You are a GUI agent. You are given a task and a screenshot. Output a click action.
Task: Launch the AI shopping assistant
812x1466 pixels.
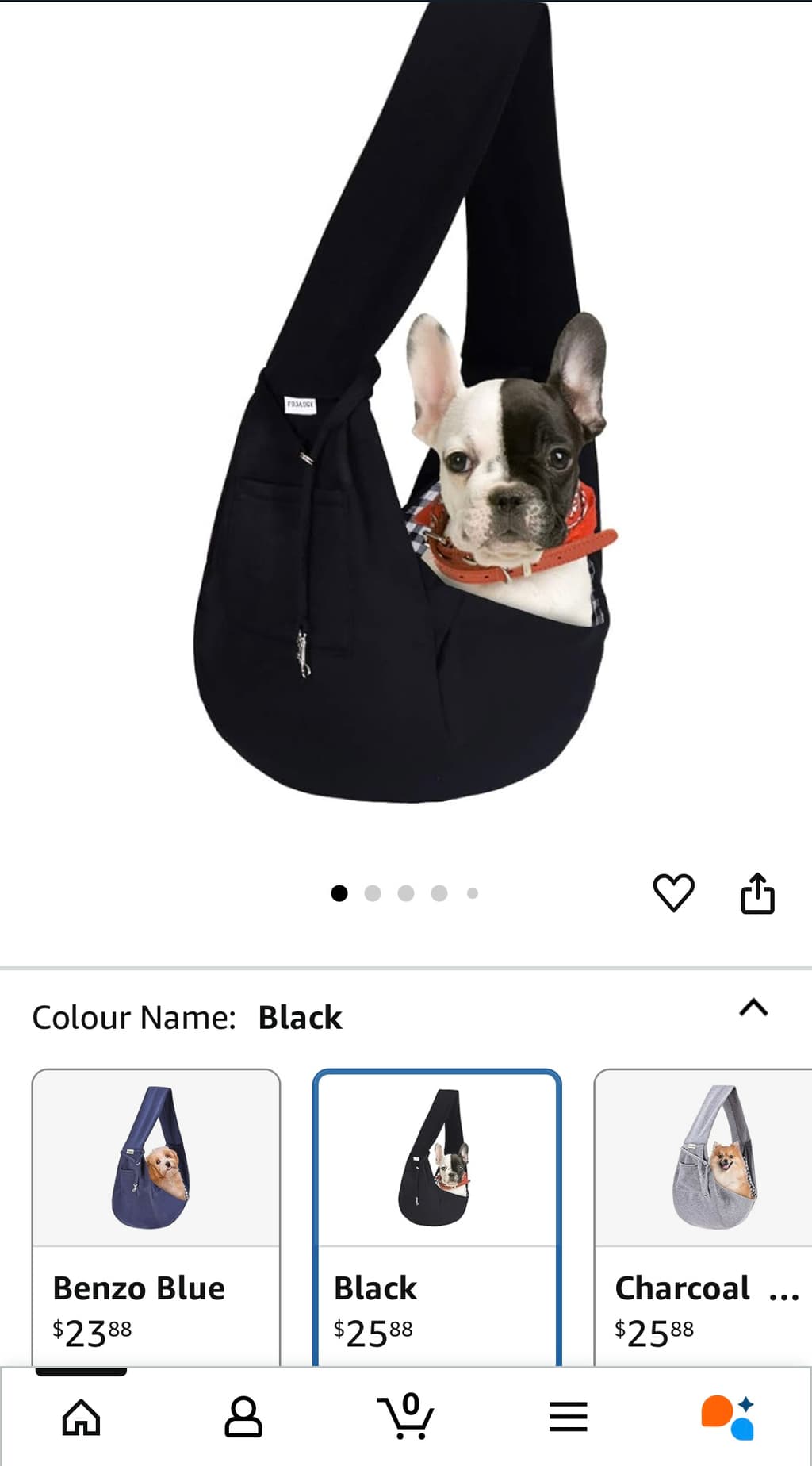tap(728, 1417)
